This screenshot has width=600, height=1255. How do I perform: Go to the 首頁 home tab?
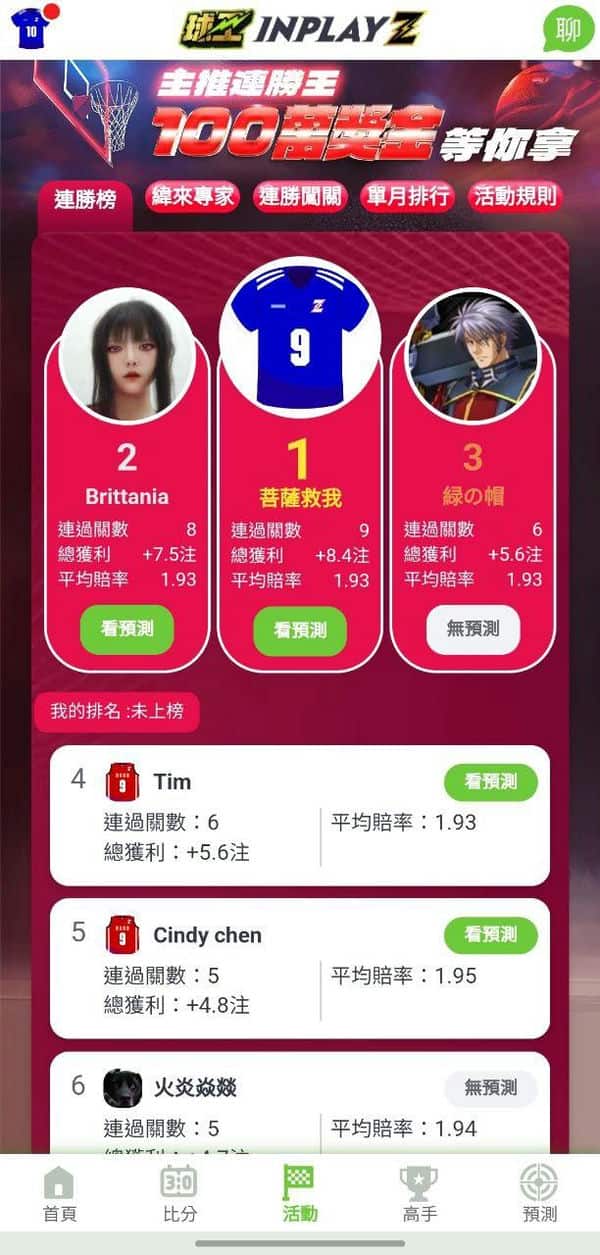[59, 1195]
